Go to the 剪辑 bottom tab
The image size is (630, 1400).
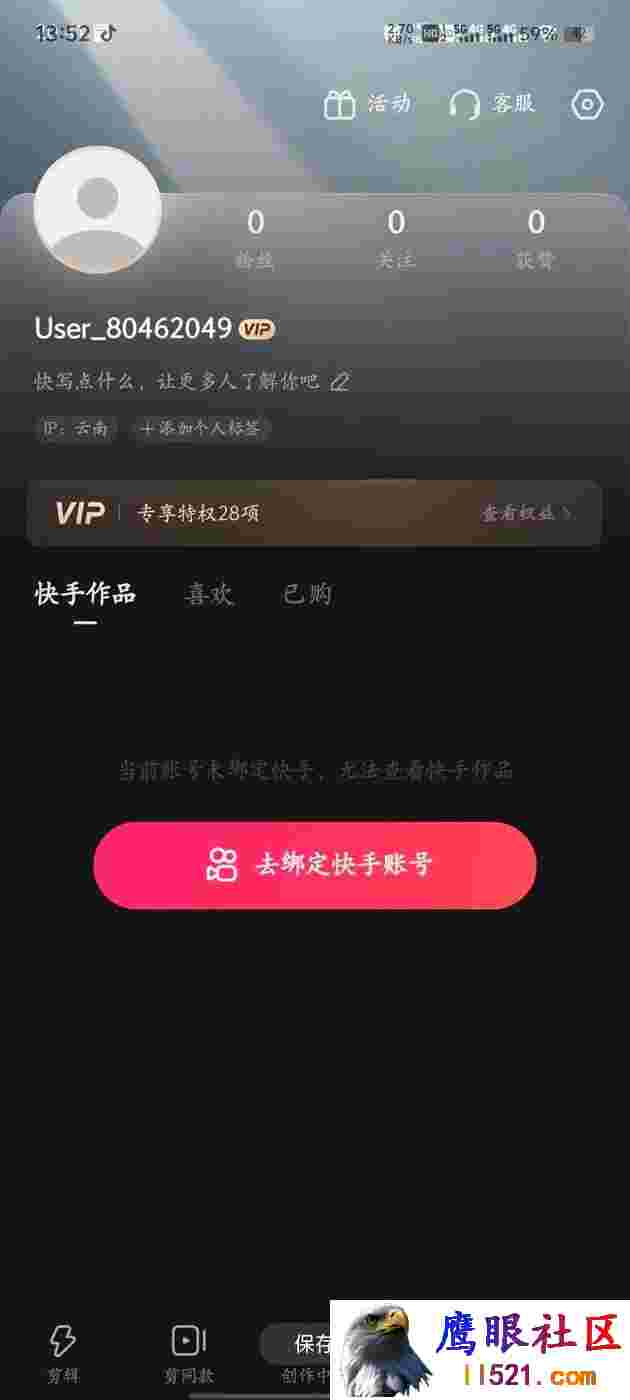[63, 1354]
